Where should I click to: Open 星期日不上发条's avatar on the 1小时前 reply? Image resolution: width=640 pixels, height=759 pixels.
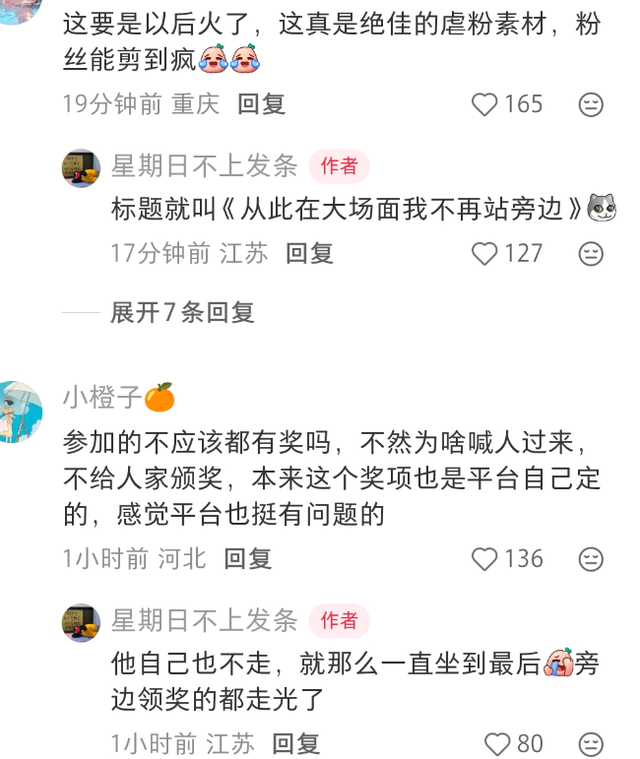tap(81, 622)
